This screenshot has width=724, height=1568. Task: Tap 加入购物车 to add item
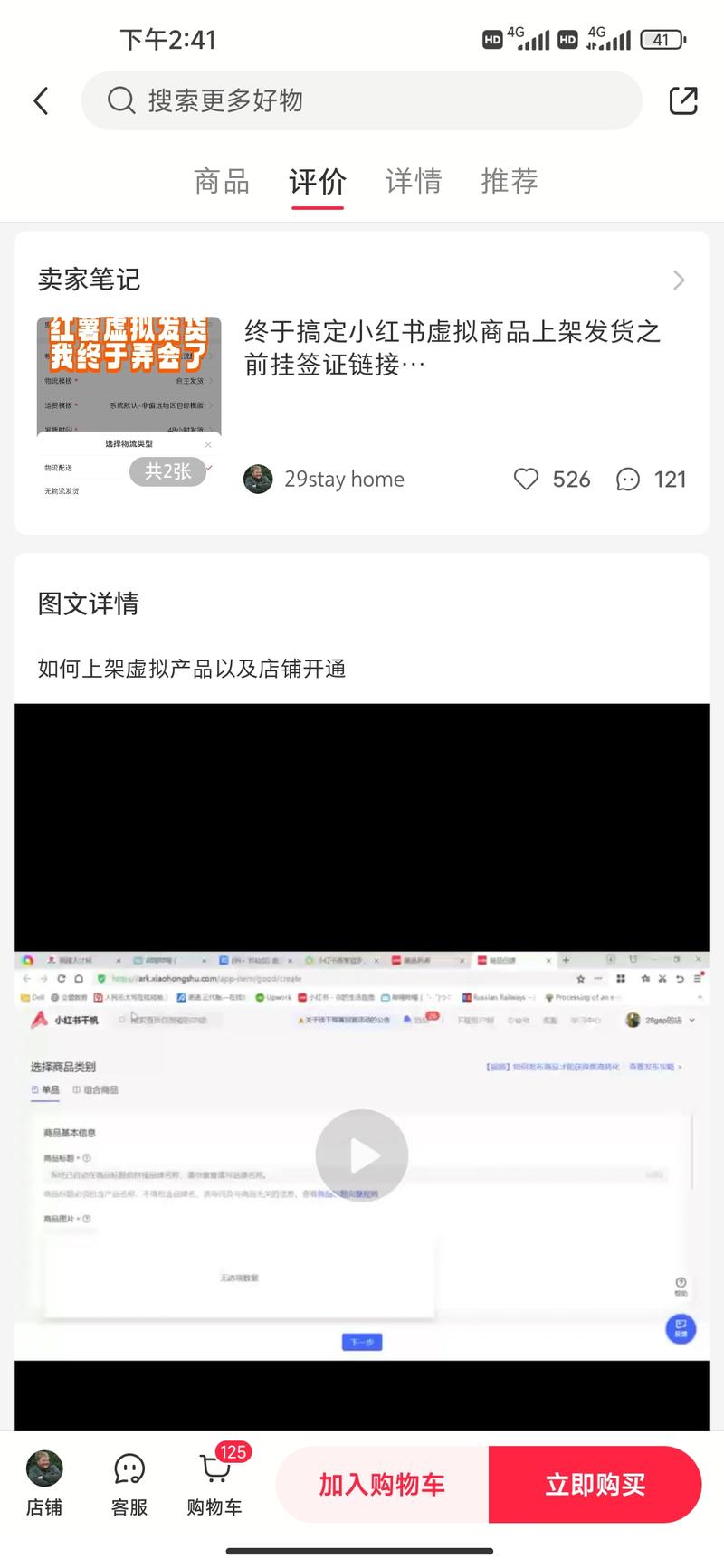point(382,1485)
